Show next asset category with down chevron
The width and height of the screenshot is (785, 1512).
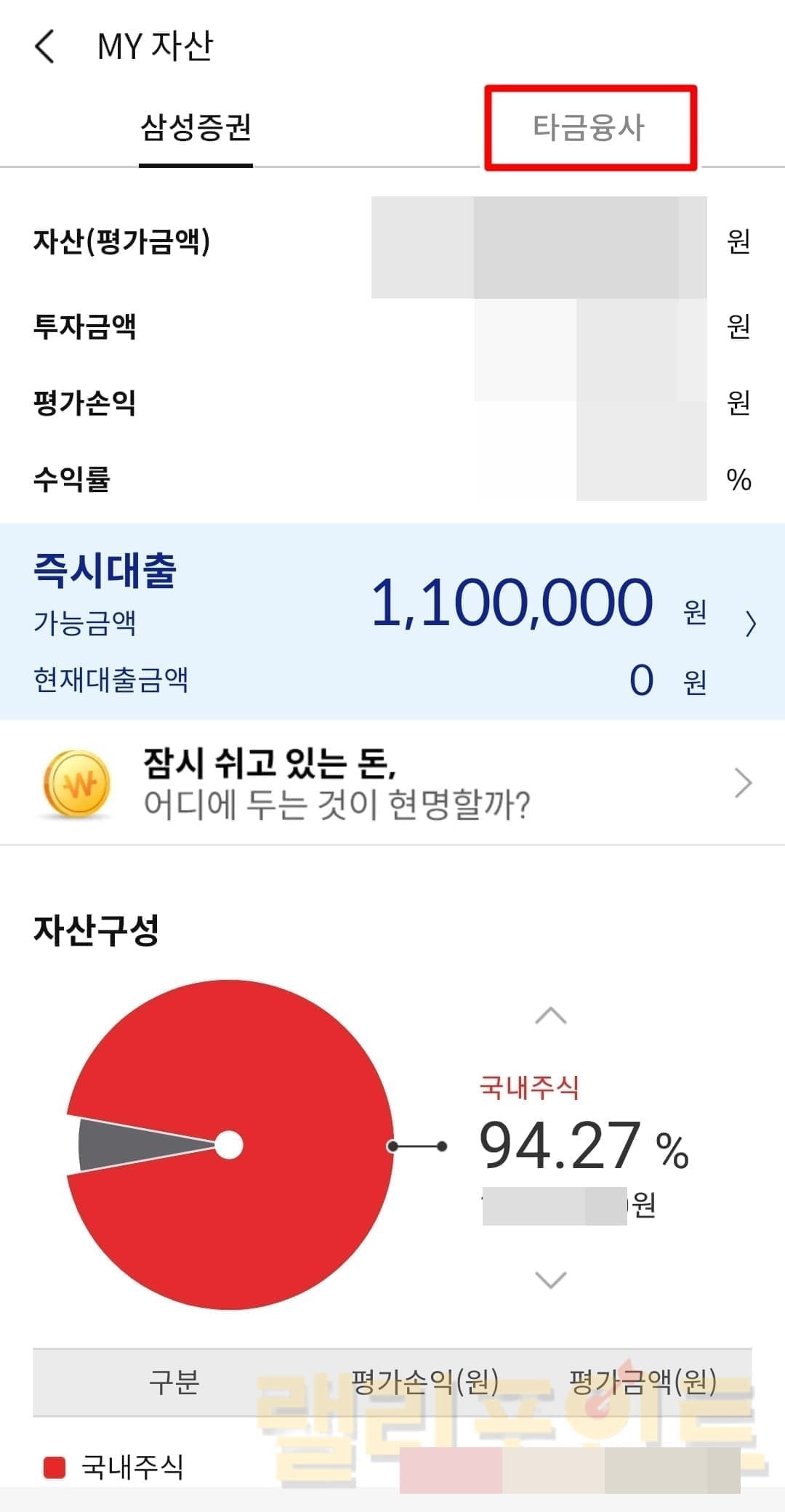coord(550,1280)
